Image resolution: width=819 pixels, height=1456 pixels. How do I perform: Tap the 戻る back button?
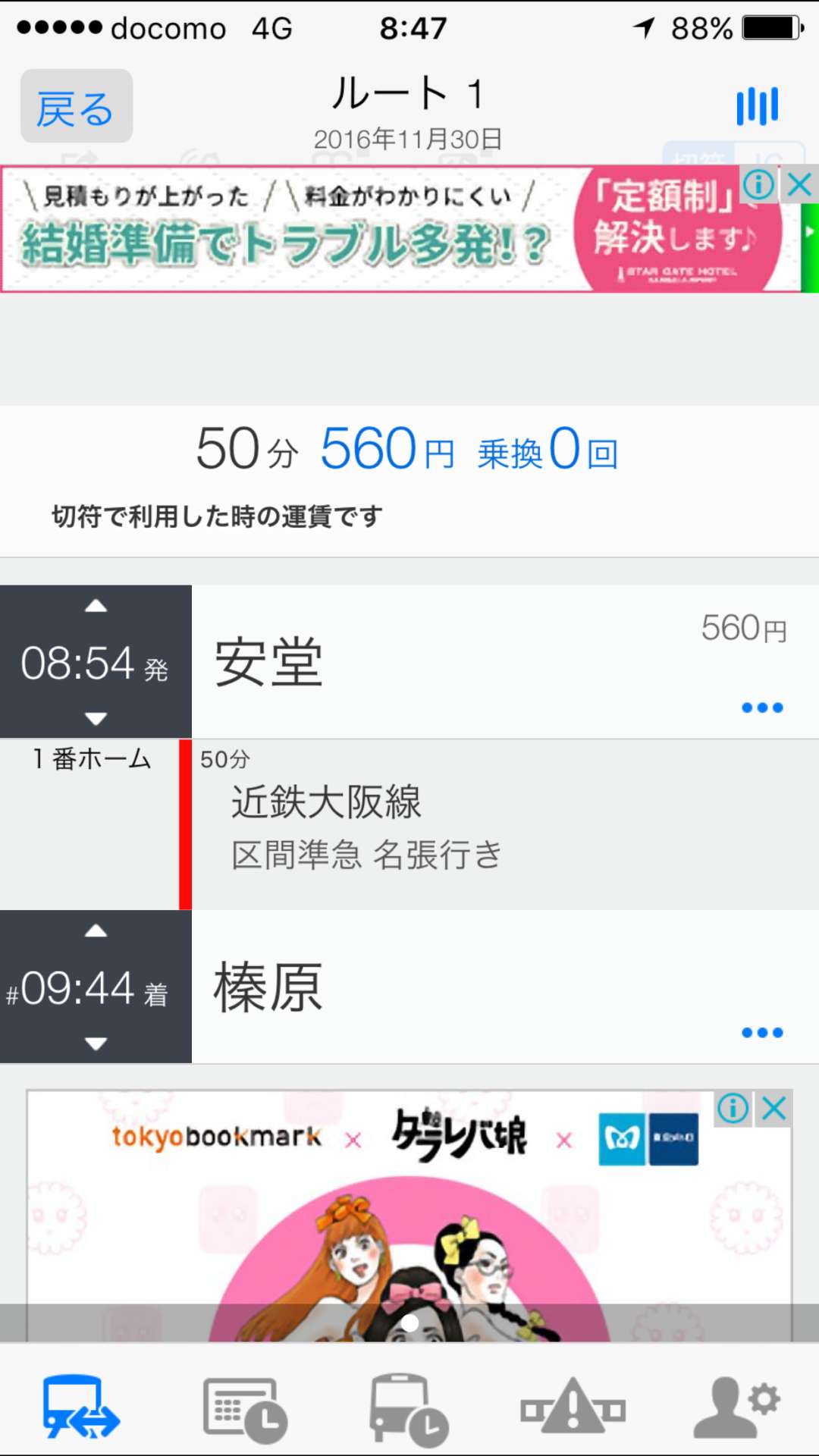pos(77,106)
